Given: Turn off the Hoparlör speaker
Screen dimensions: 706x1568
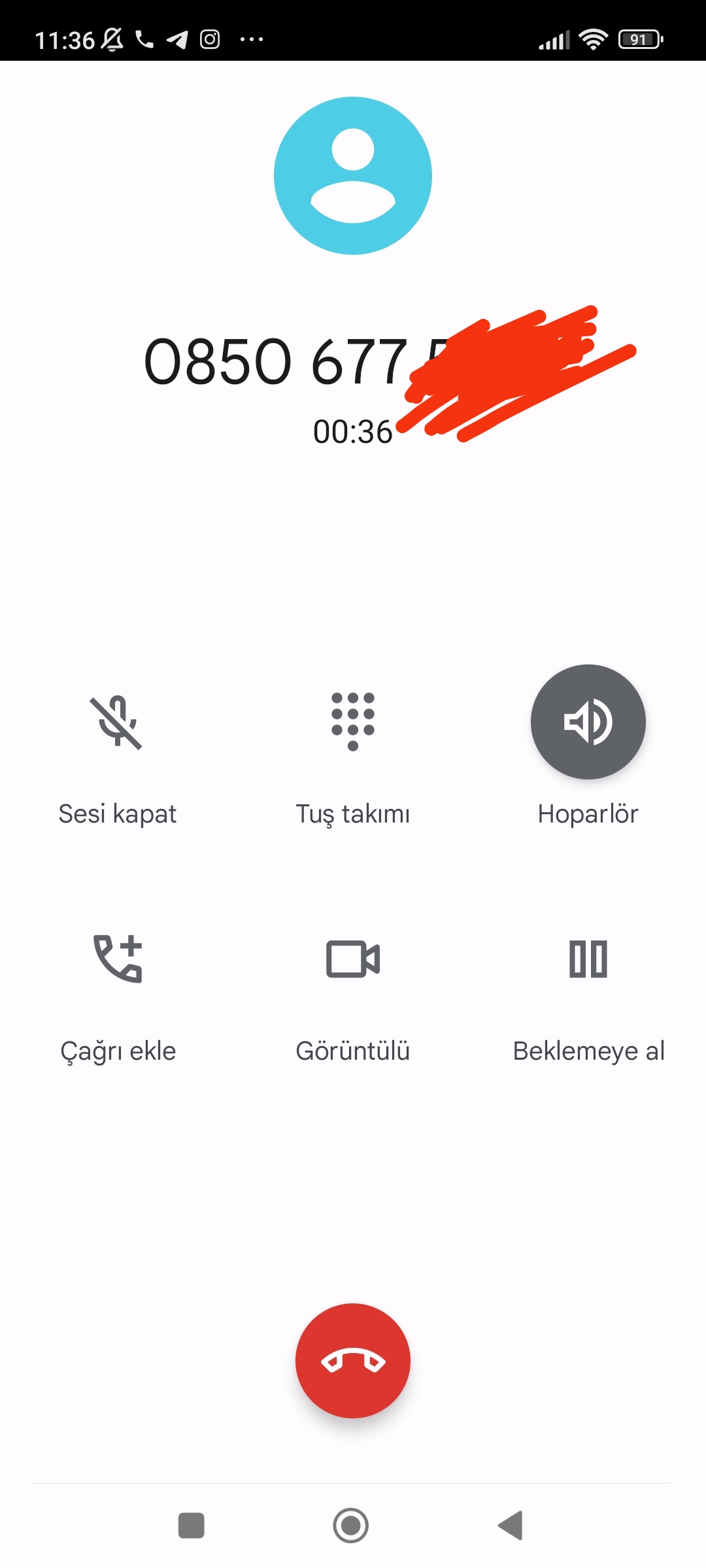Looking at the screenshot, I should [588, 722].
